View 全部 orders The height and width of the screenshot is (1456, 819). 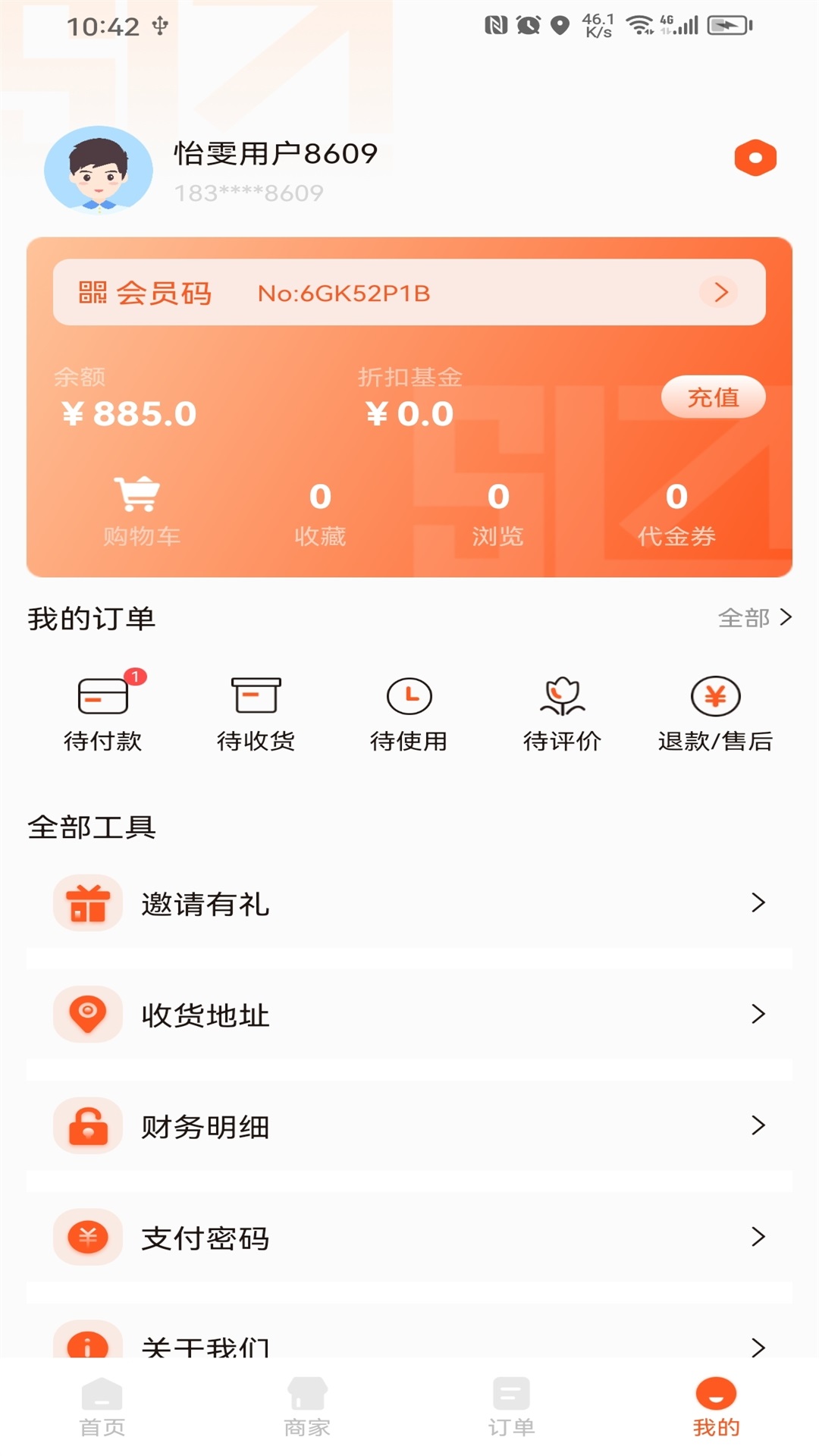tap(754, 618)
